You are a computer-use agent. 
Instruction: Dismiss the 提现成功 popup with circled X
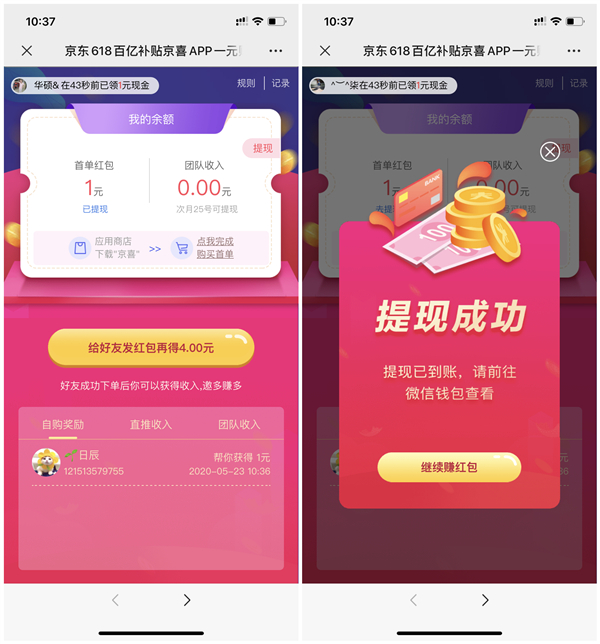click(x=550, y=152)
